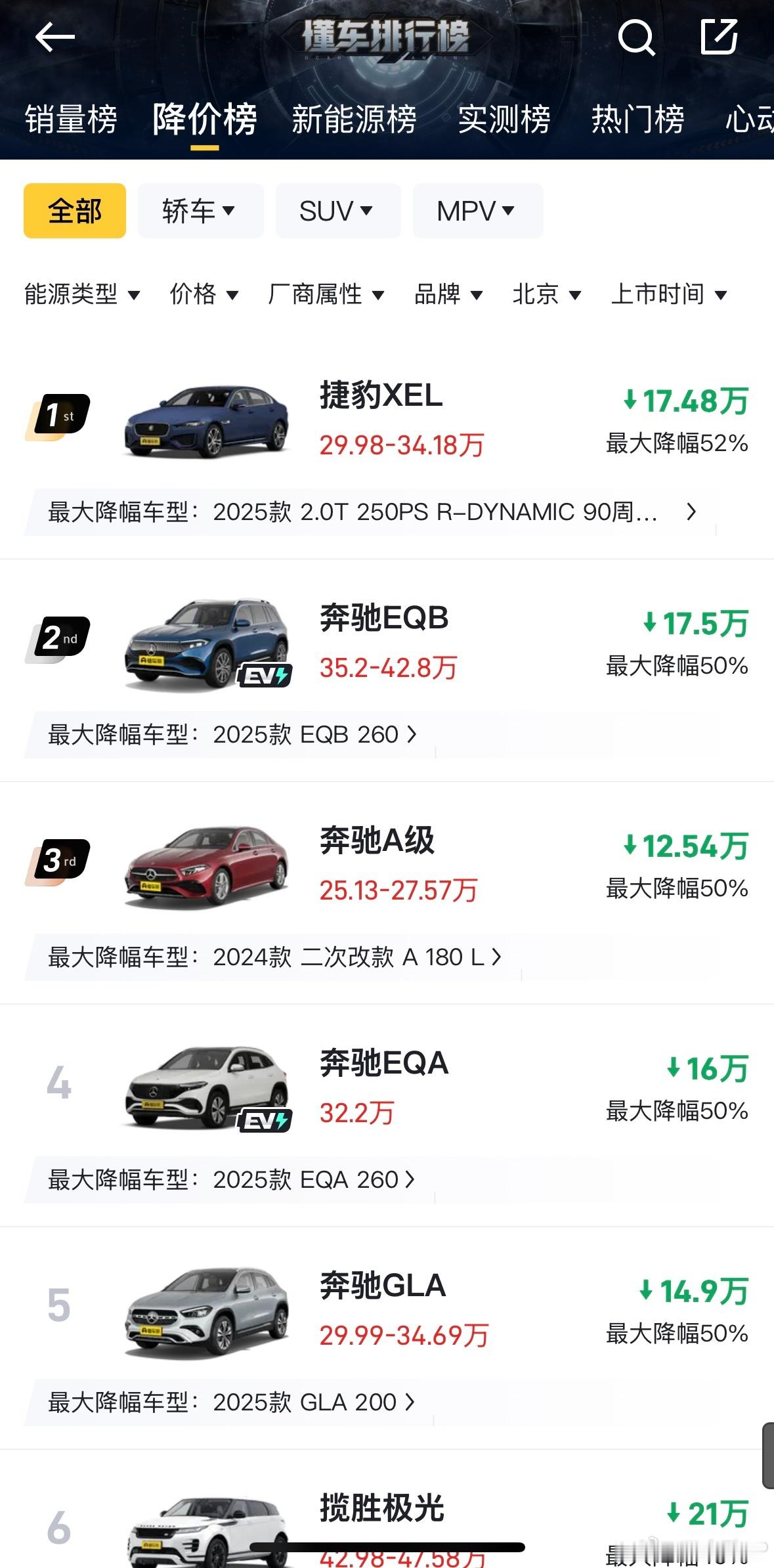Open the 能源类型 dropdown
The width and height of the screenshot is (774, 1568).
point(81,295)
